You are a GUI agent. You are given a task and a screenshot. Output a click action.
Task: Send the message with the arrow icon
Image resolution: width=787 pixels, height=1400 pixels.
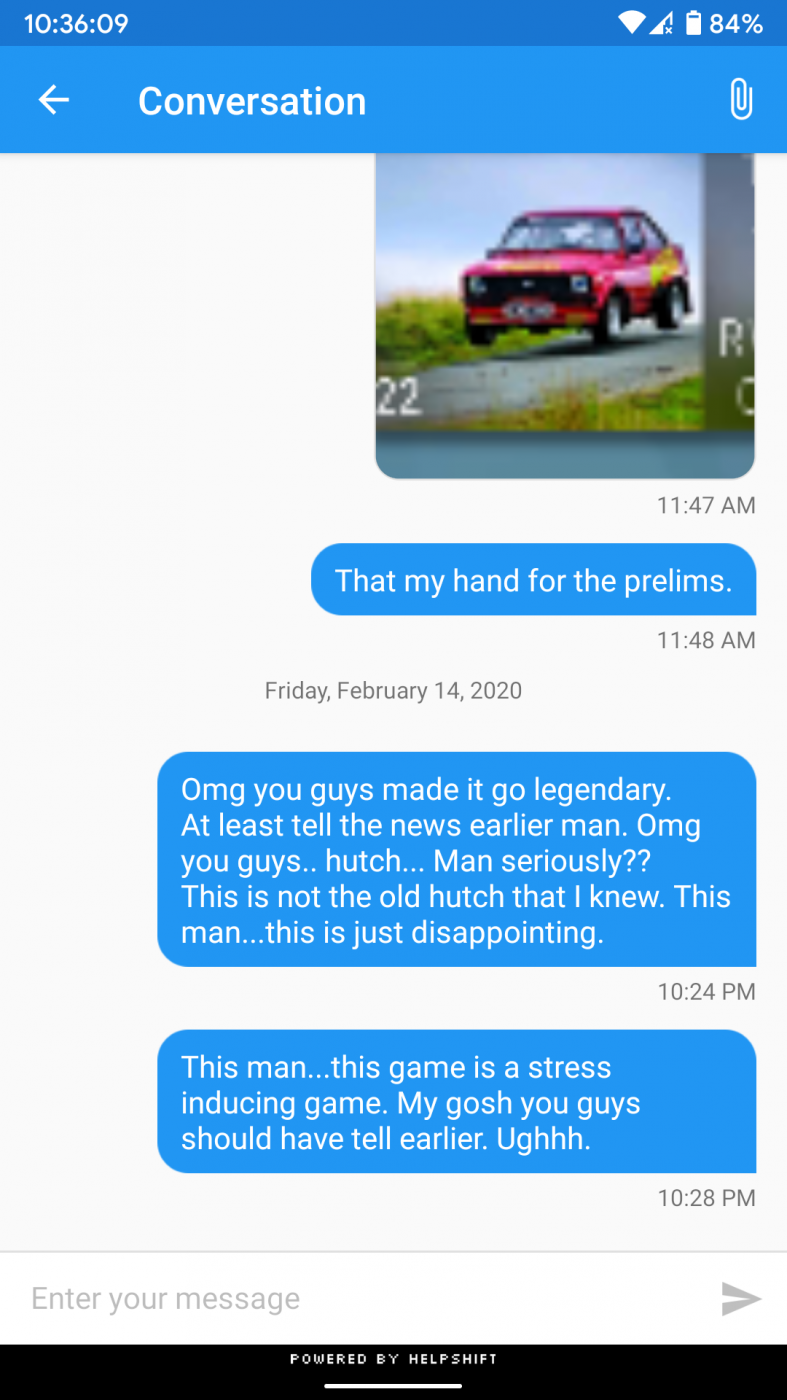(741, 1299)
